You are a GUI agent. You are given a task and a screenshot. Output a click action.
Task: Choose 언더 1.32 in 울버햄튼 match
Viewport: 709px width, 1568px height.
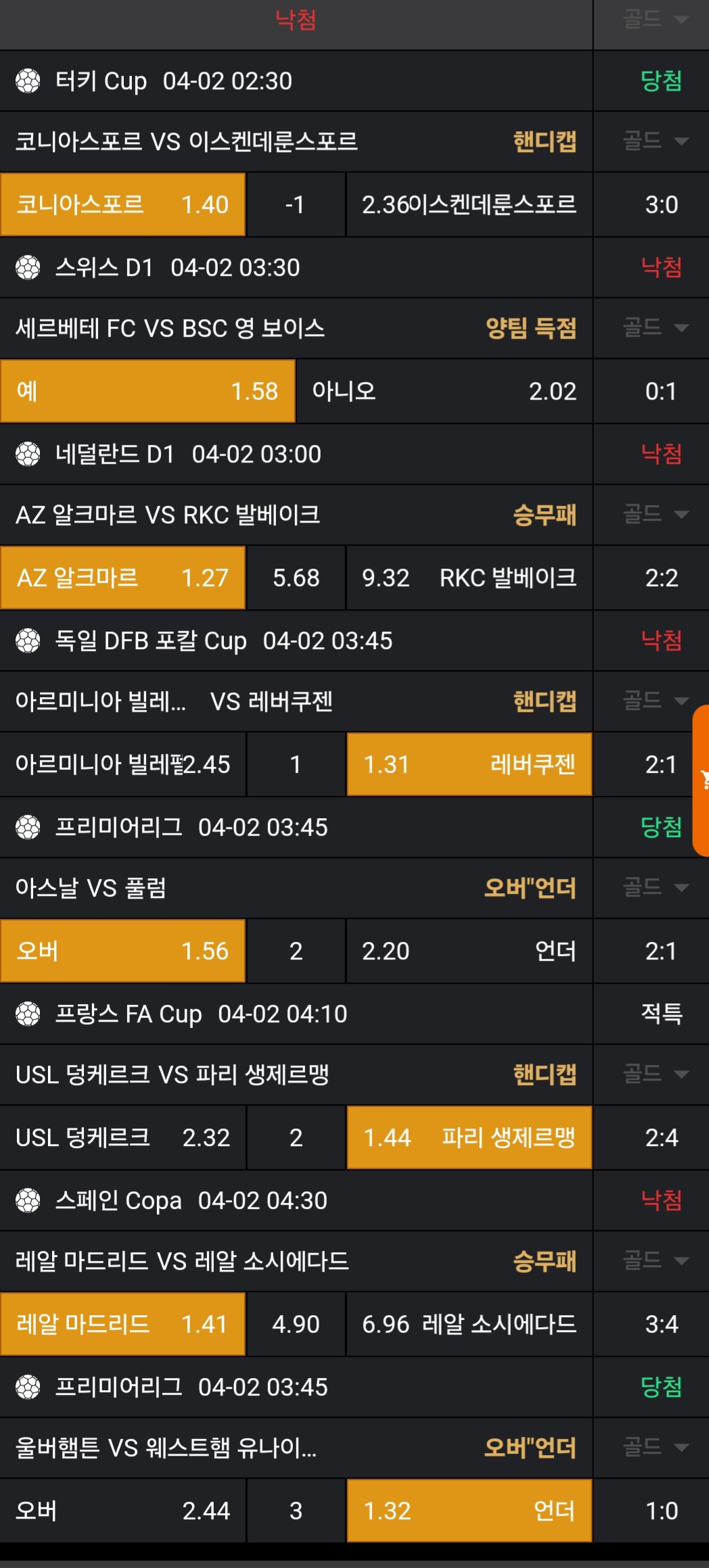(x=469, y=1511)
